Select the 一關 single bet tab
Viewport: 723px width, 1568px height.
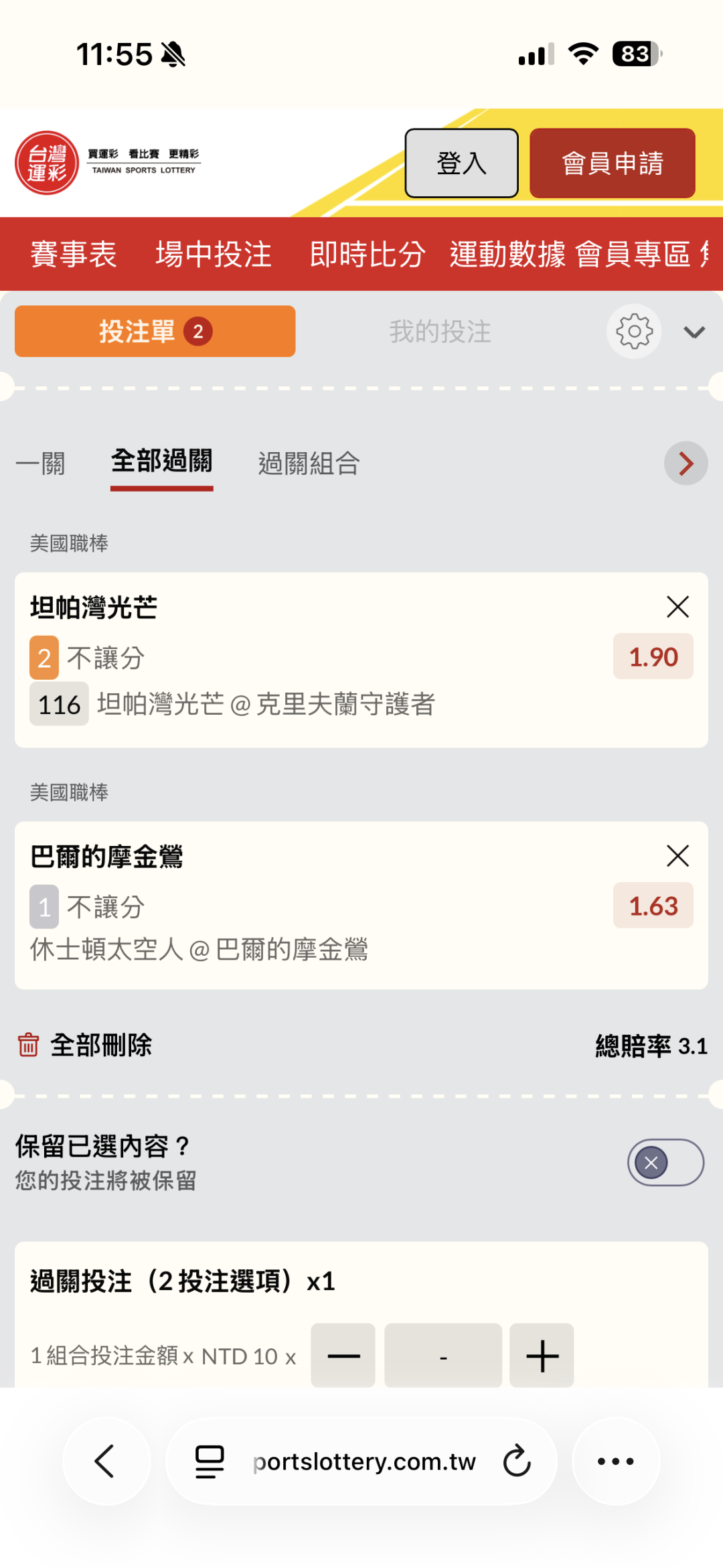tap(41, 464)
